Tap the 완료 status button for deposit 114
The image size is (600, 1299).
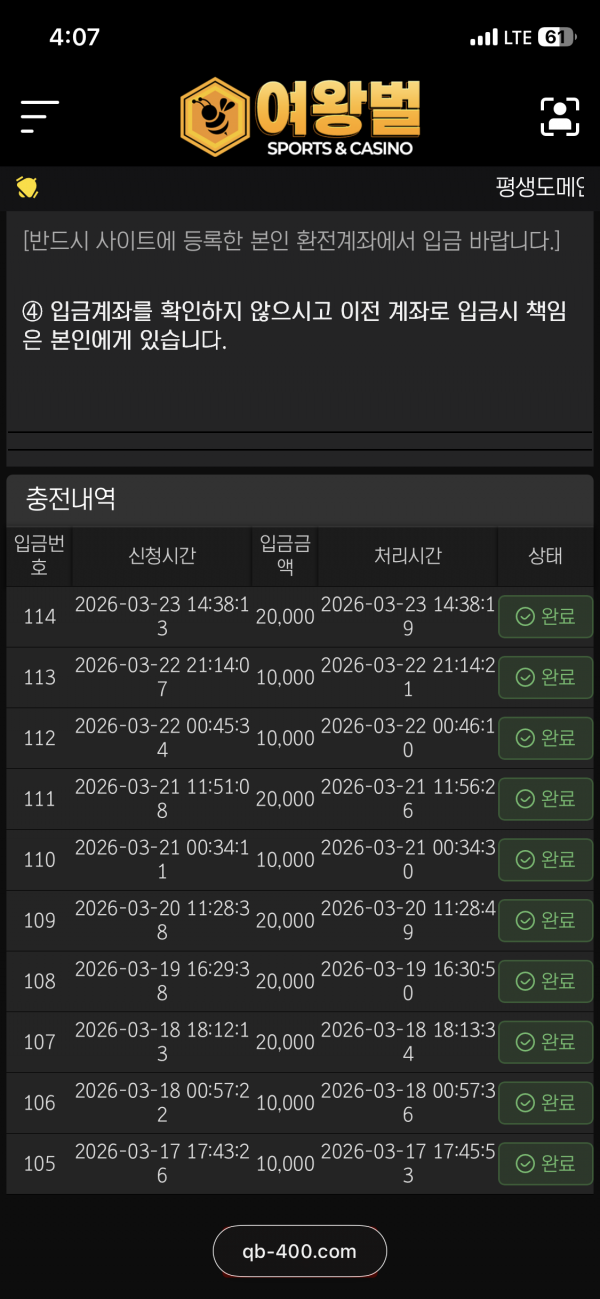point(546,616)
